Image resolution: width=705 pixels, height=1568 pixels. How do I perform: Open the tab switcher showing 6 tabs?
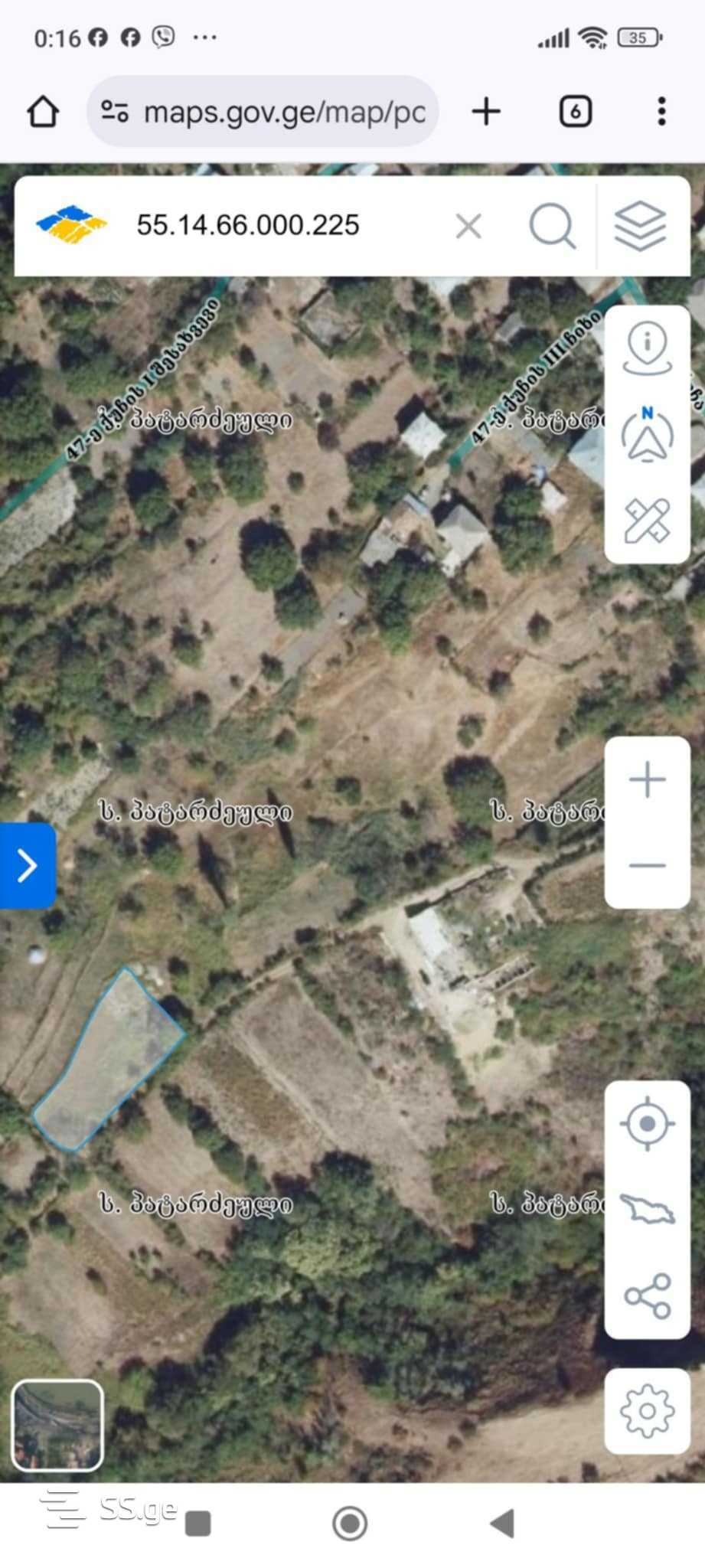(x=575, y=112)
